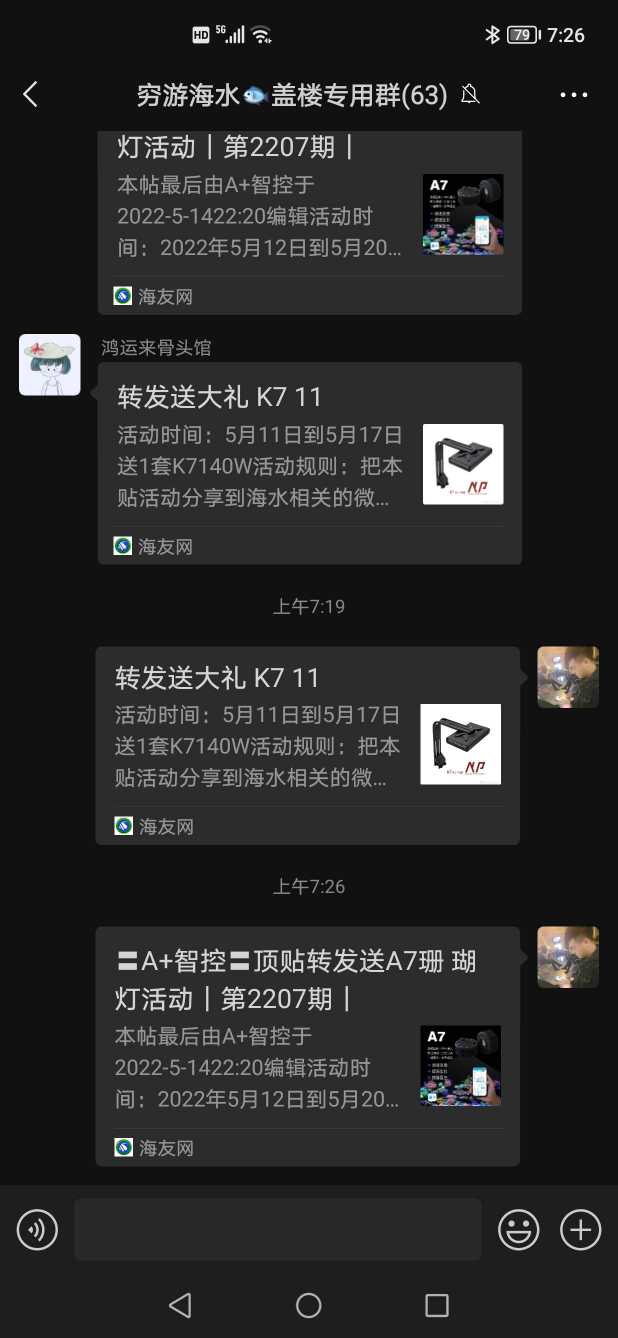Open the 7:26 sent A7珊瑚灯活动 link card
618x1338 pixels.
click(307, 1045)
